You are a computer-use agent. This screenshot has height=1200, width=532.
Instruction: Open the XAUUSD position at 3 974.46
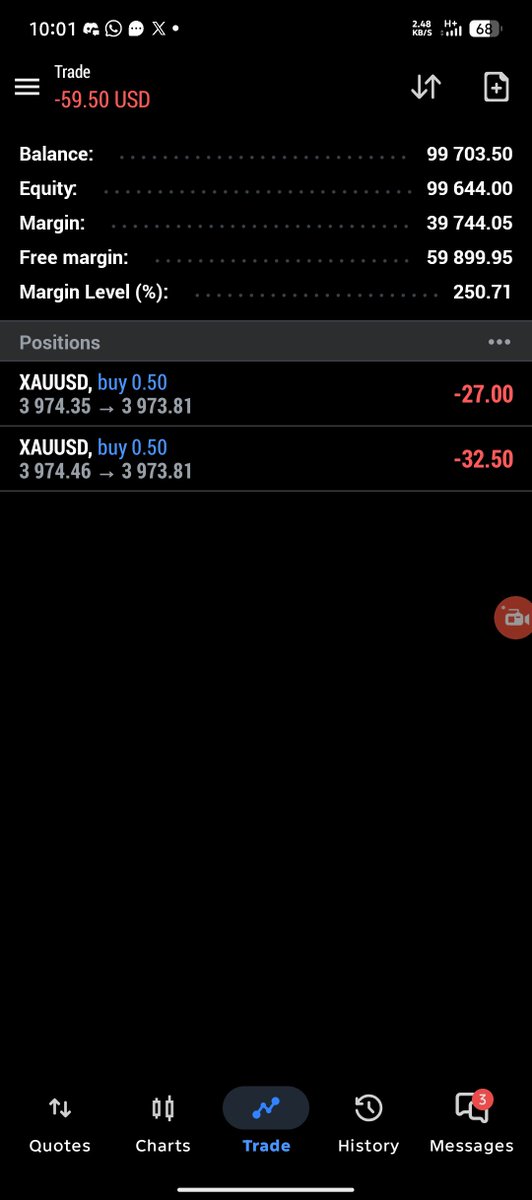(266, 459)
